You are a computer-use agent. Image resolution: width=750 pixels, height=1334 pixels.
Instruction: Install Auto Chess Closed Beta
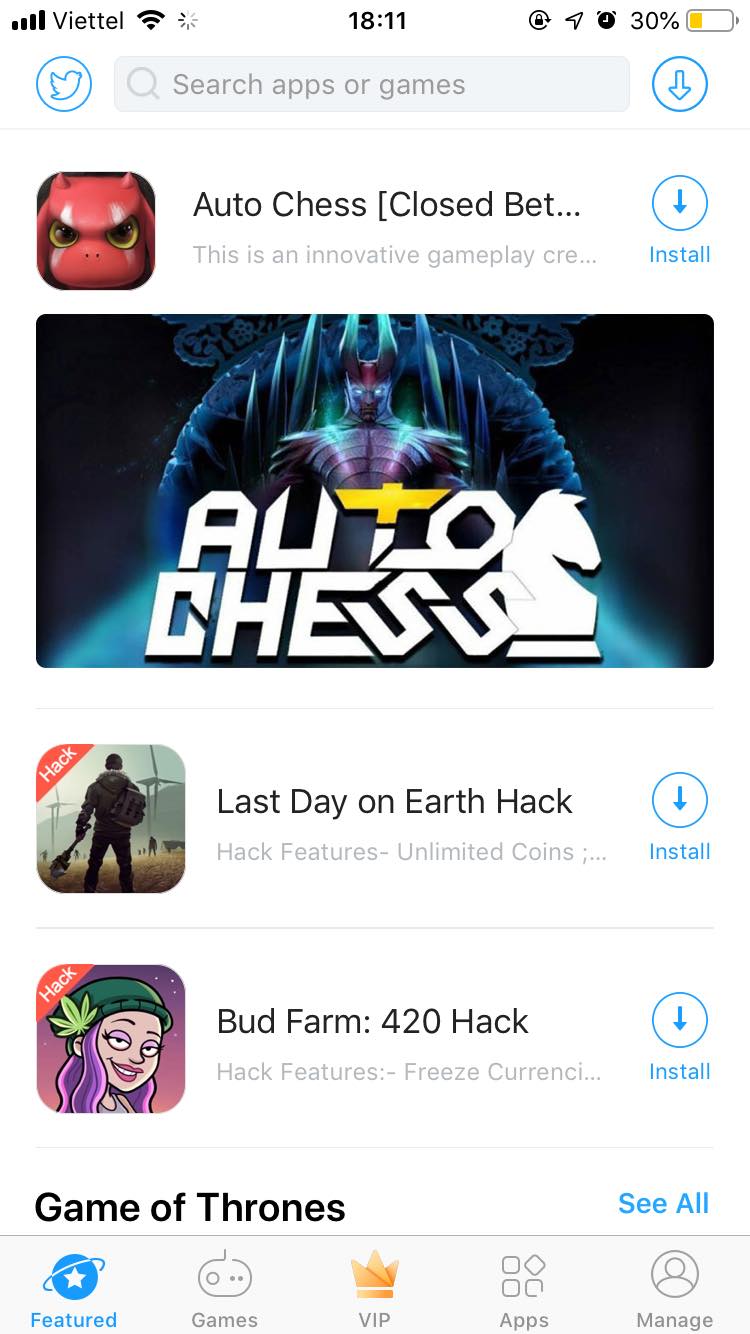(680, 219)
